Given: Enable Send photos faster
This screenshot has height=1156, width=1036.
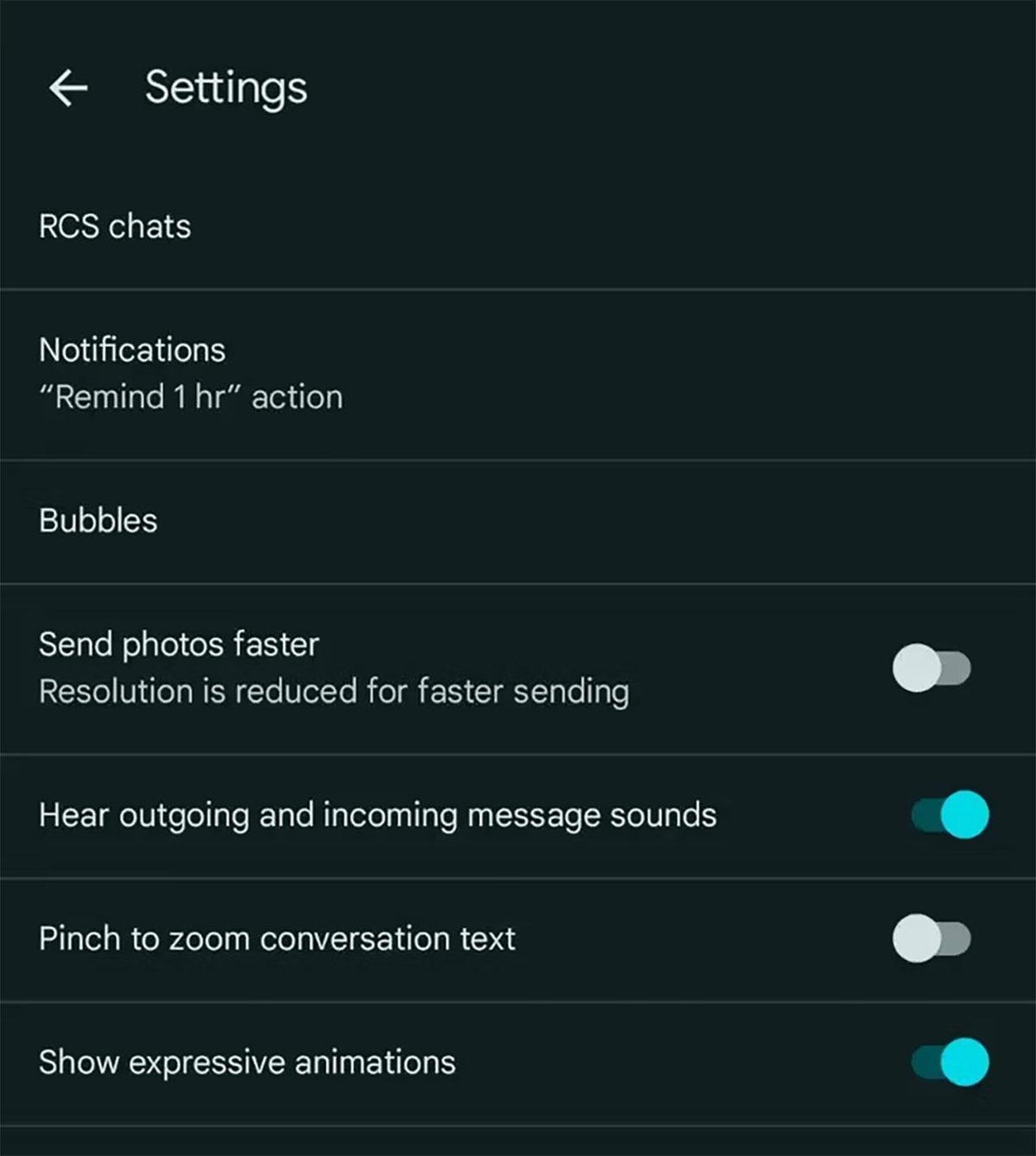Looking at the screenshot, I should [932, 668].
